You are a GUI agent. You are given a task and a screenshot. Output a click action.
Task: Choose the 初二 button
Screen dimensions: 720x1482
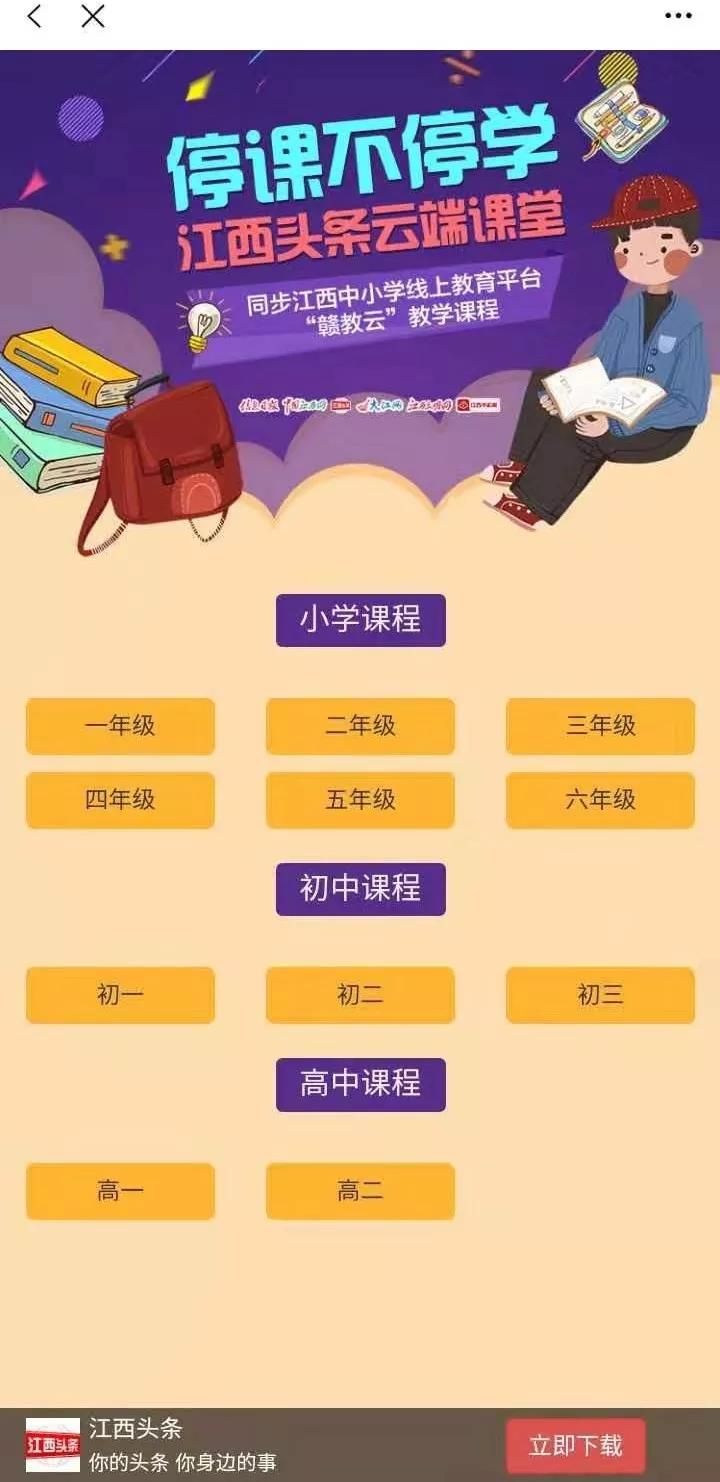tap(360, 995)
